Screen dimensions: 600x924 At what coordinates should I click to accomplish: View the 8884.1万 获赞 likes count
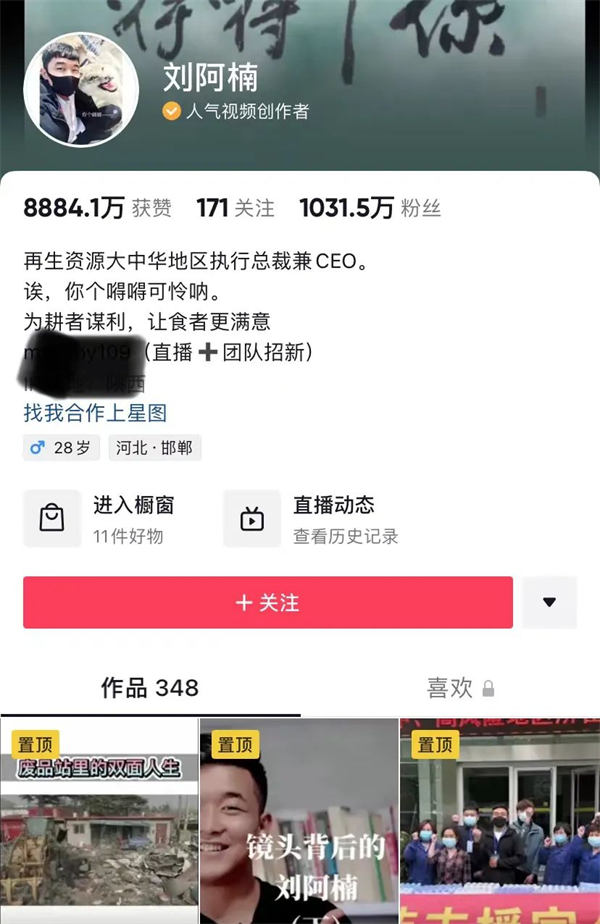pos(97,208)
